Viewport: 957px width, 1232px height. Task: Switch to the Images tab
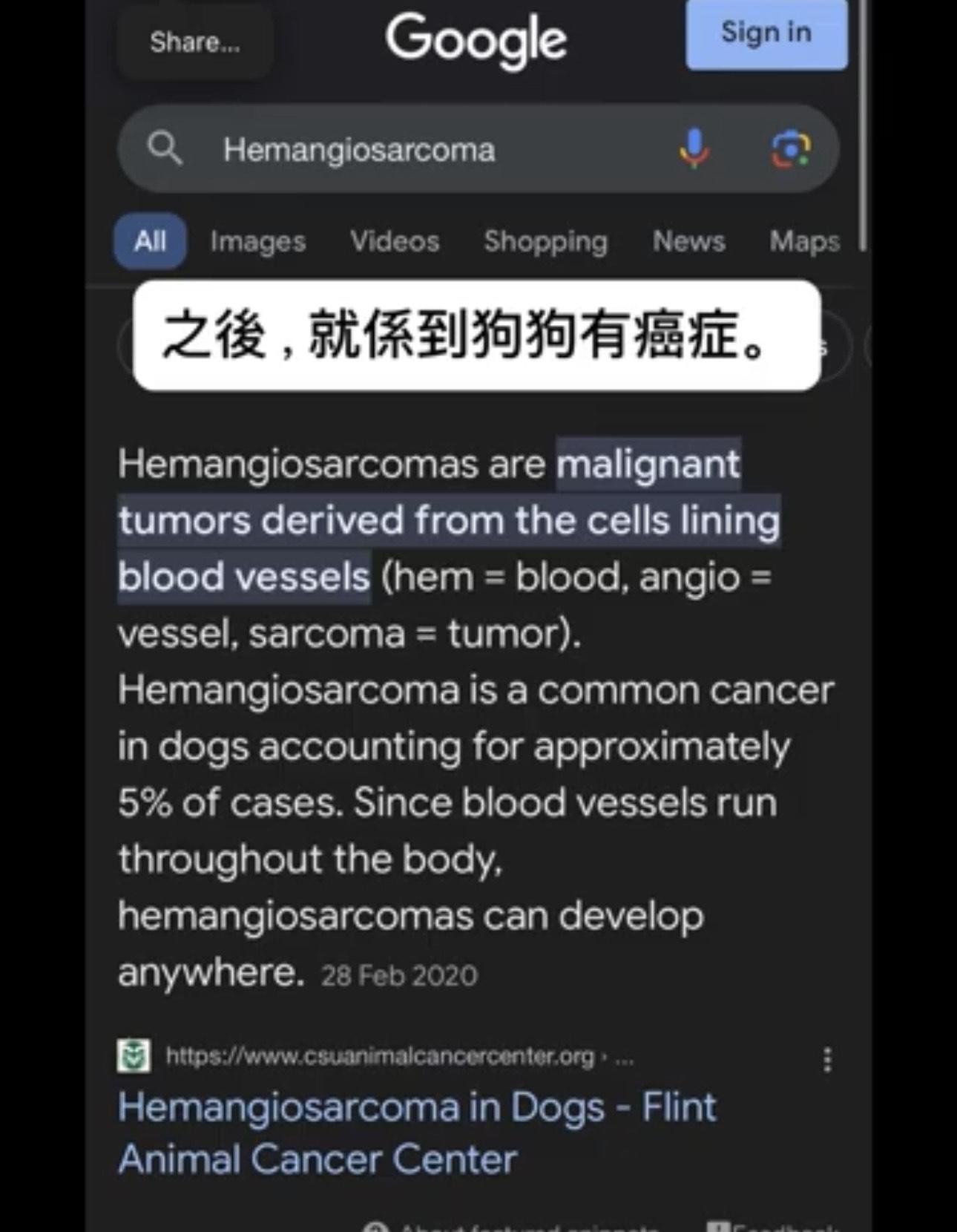point(257,241)
